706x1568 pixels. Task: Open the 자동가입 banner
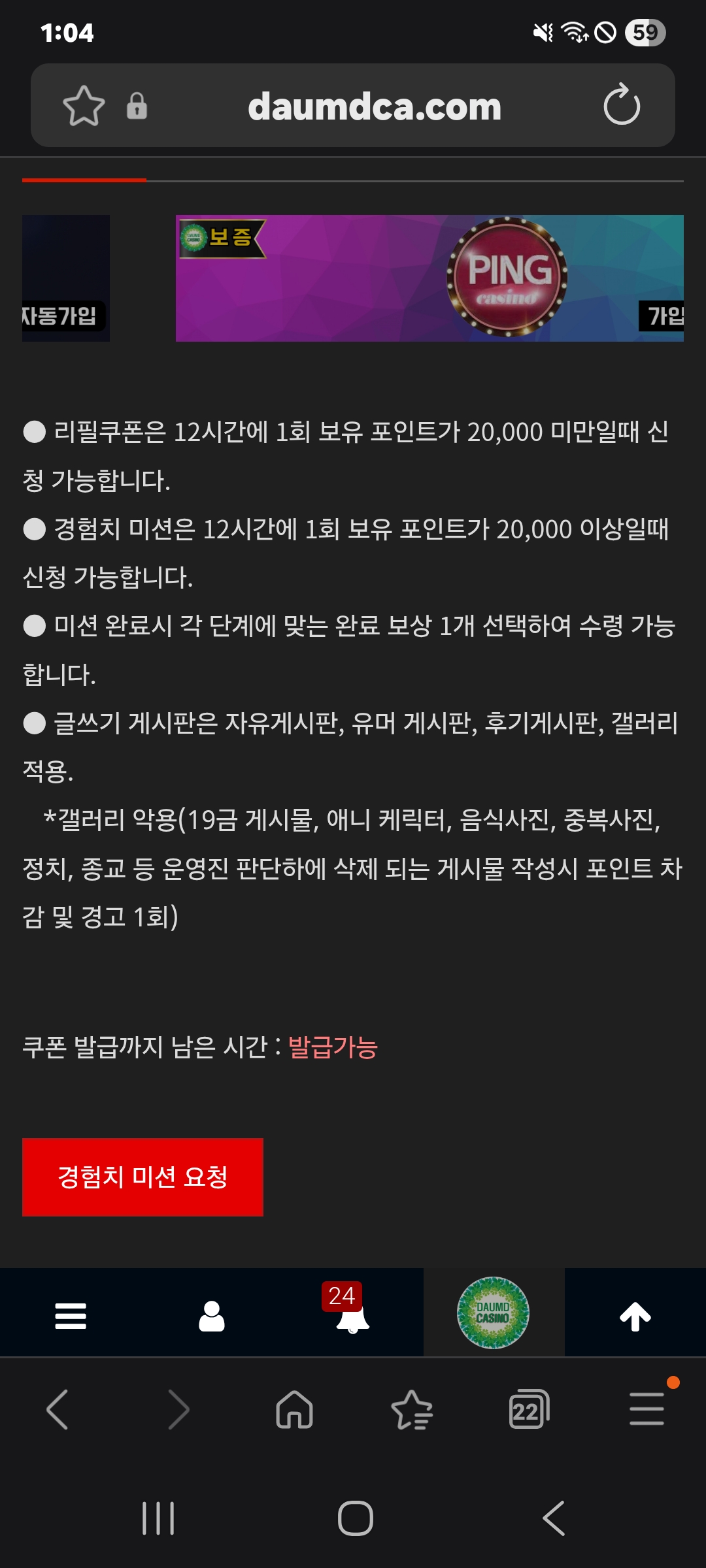(x=65, y=278)
